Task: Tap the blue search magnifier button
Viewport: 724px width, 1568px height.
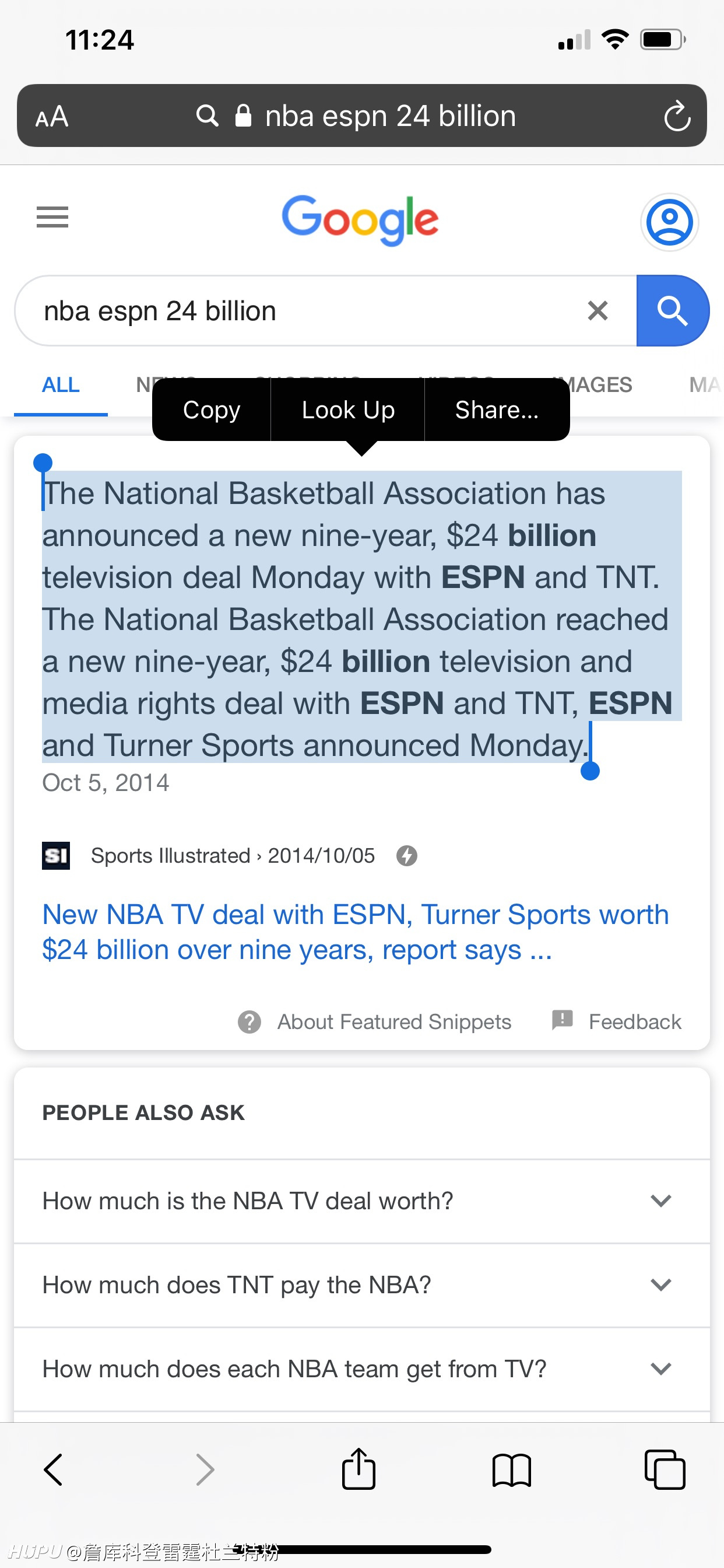Action: click(672, 310)
